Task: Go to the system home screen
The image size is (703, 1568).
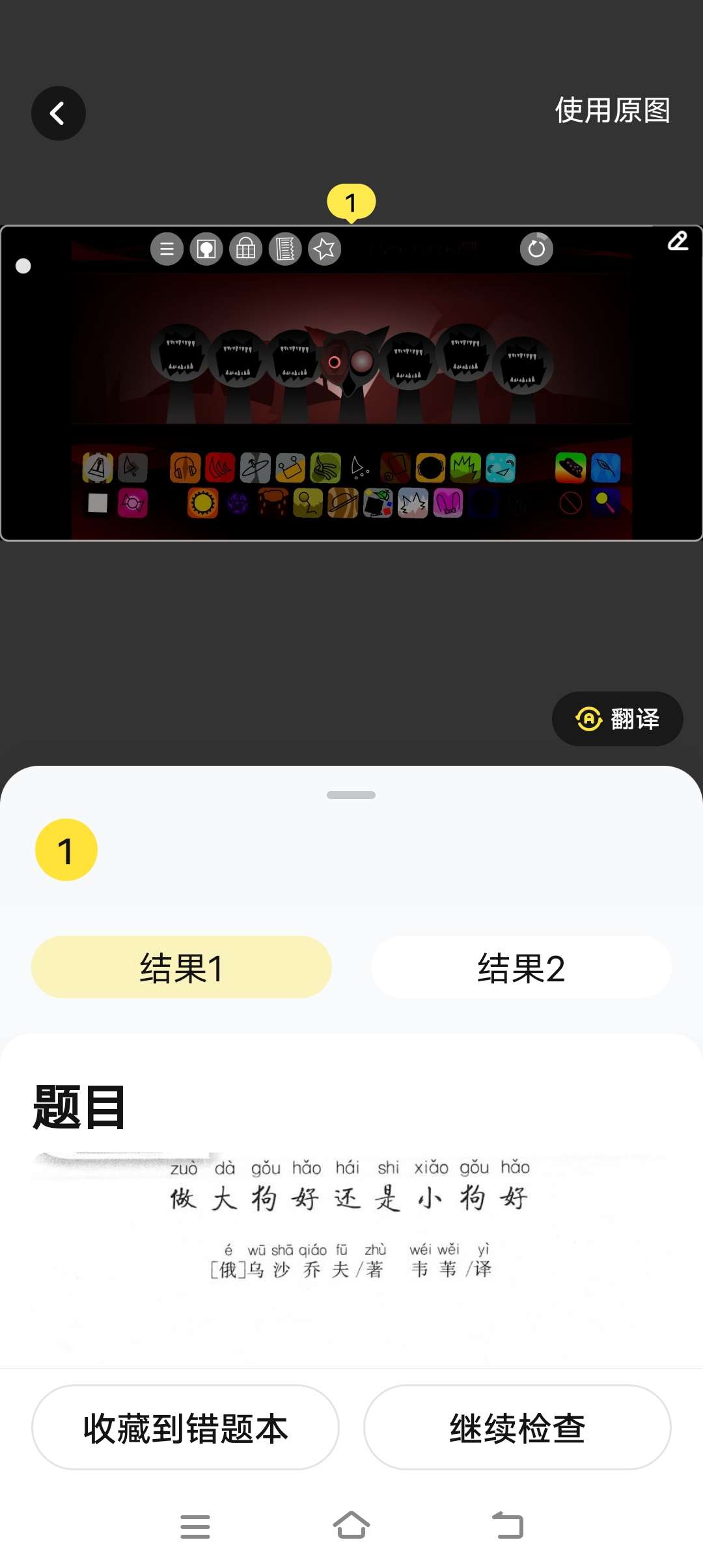Action: (351, 1526)
